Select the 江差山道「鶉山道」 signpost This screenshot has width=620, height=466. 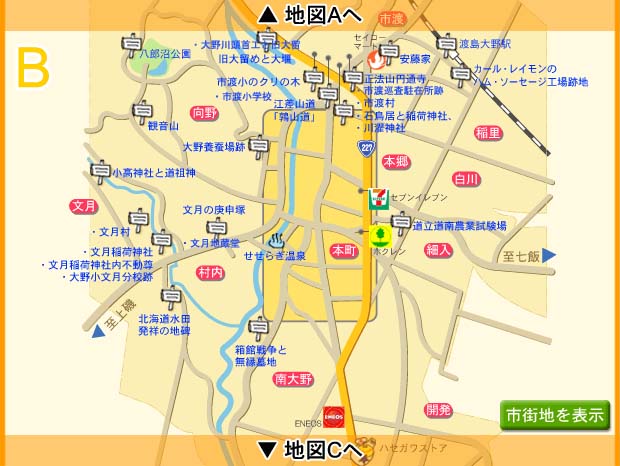click(330, 94)
